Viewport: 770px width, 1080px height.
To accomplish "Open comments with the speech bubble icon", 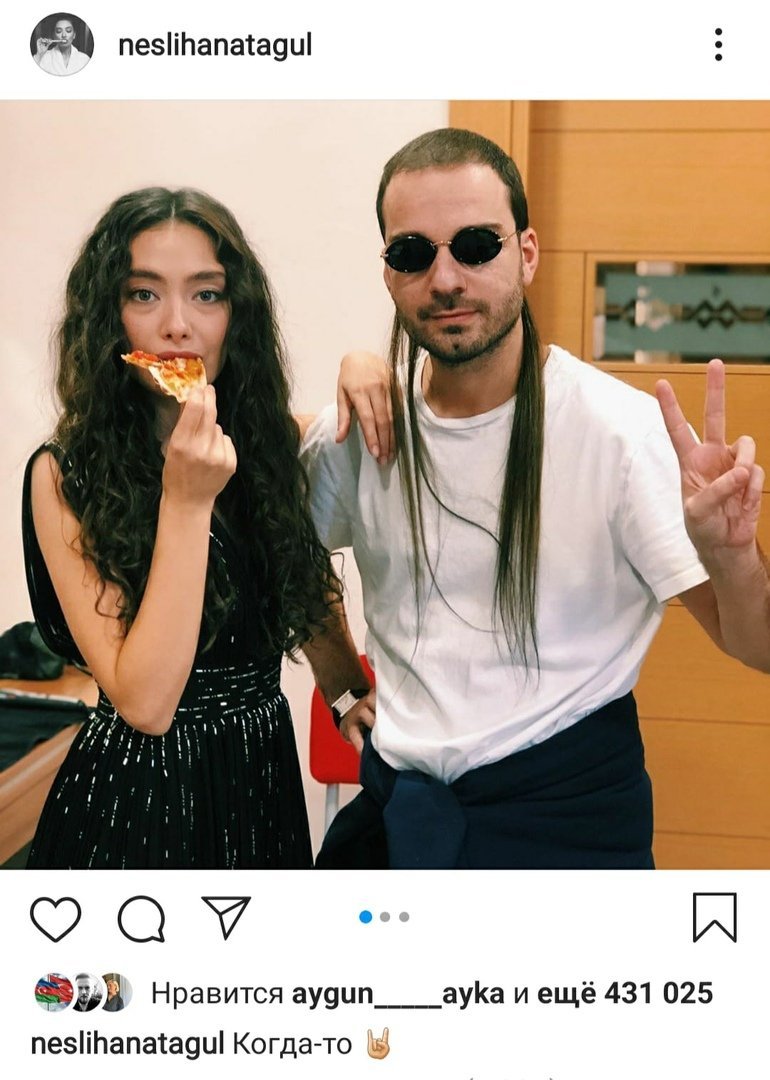I will [141, 918].
